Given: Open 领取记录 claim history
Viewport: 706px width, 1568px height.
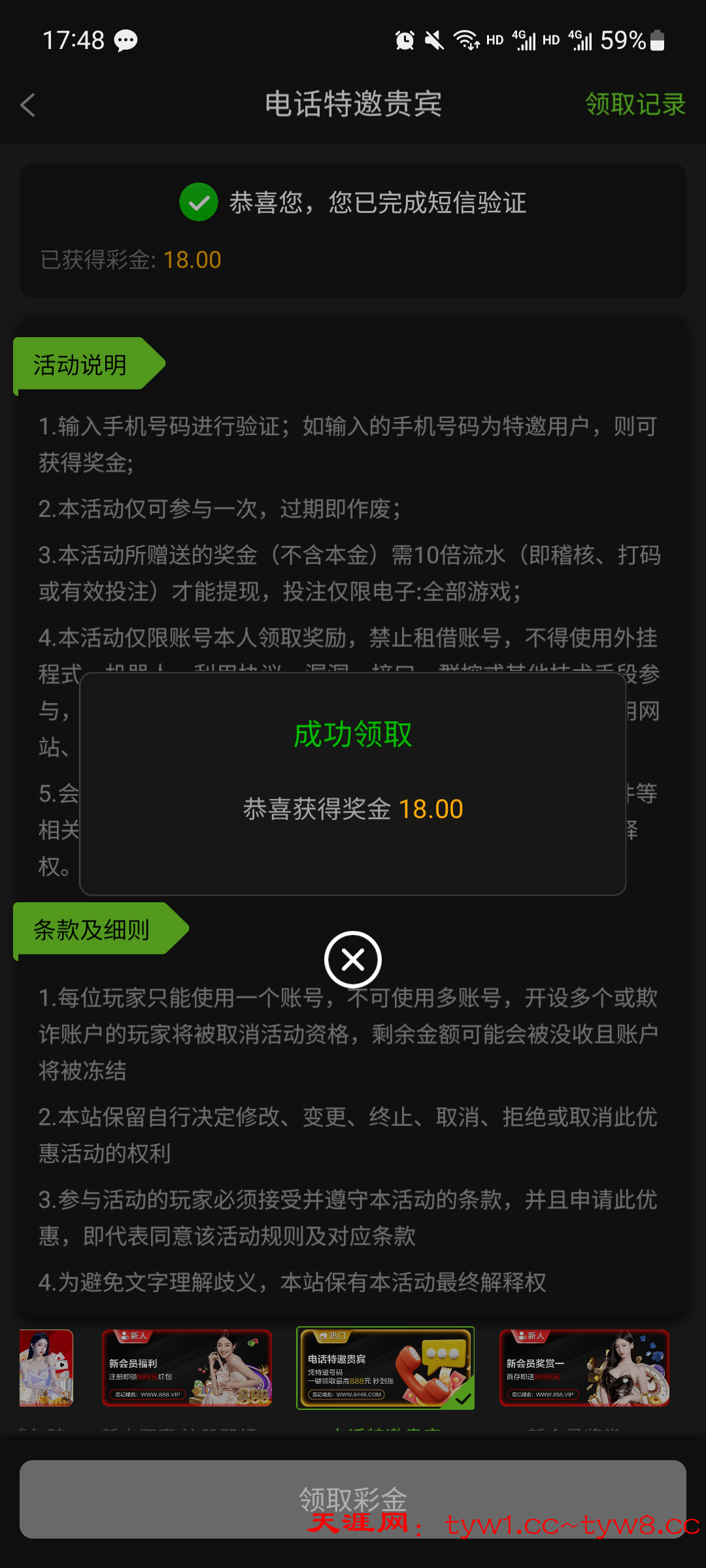Looking at the screenshot, I should pos(635,105).
